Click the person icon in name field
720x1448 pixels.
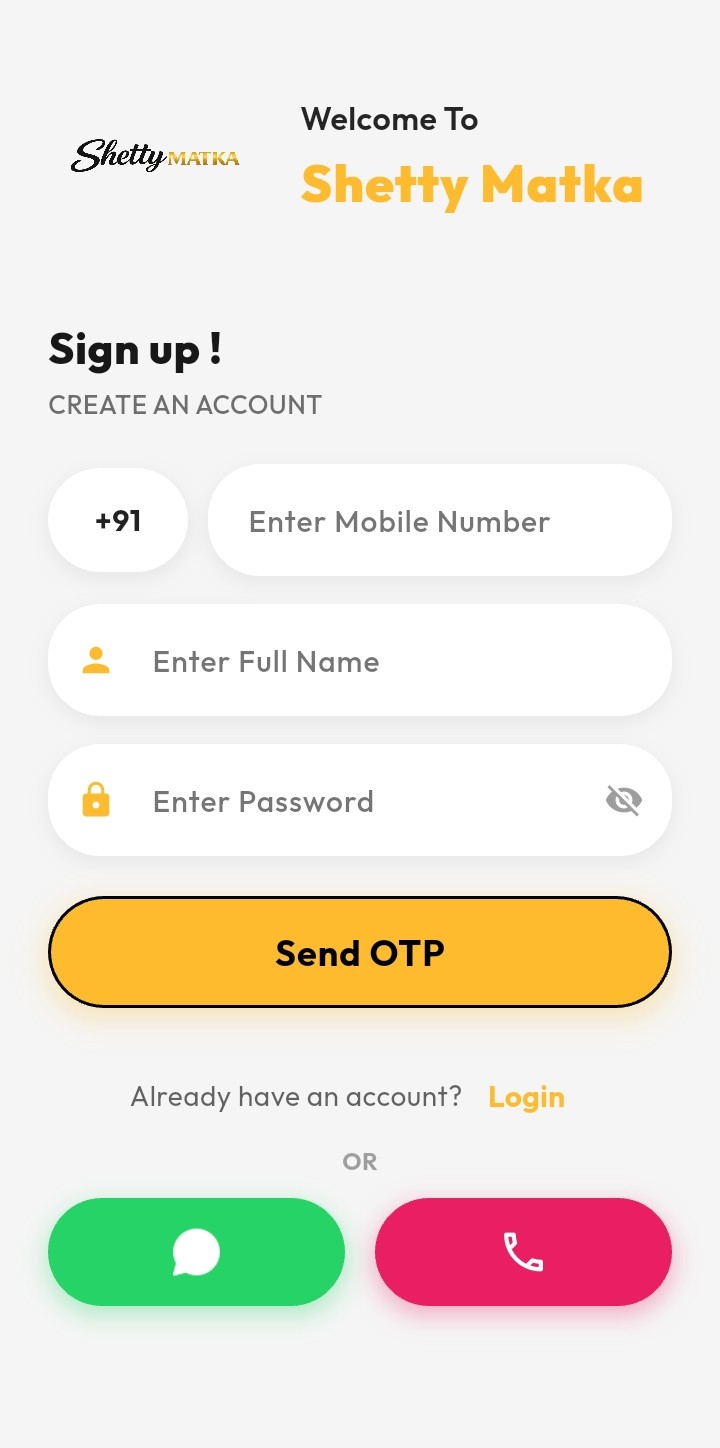(95, 661)
